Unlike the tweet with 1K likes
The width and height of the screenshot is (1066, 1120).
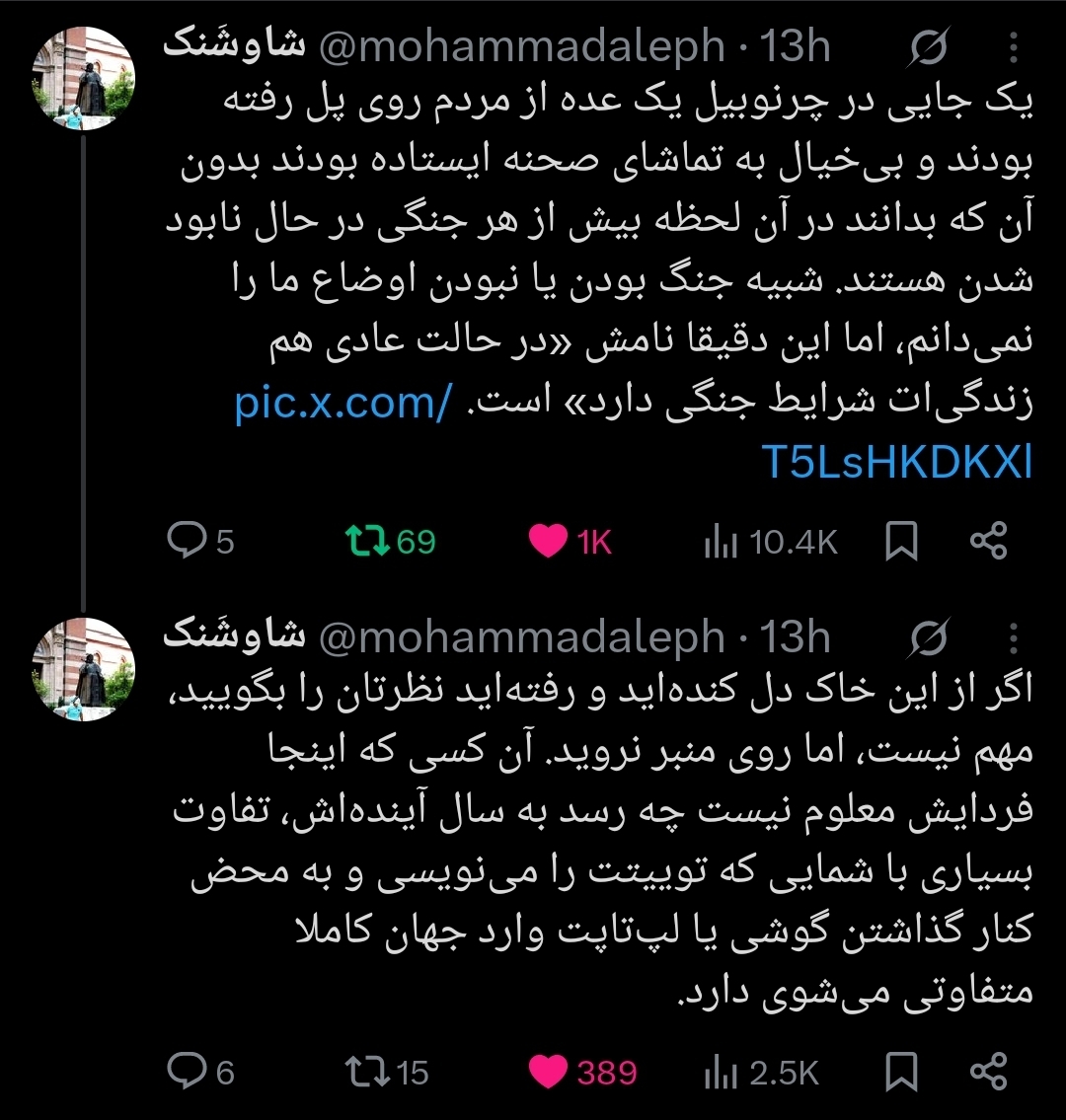[x=549, y=541]
